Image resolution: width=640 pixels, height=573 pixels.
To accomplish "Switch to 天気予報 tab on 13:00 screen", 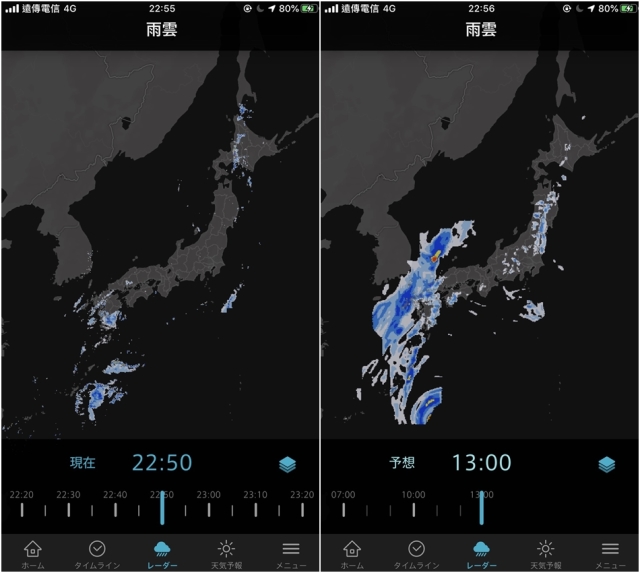I will point(546,553).
